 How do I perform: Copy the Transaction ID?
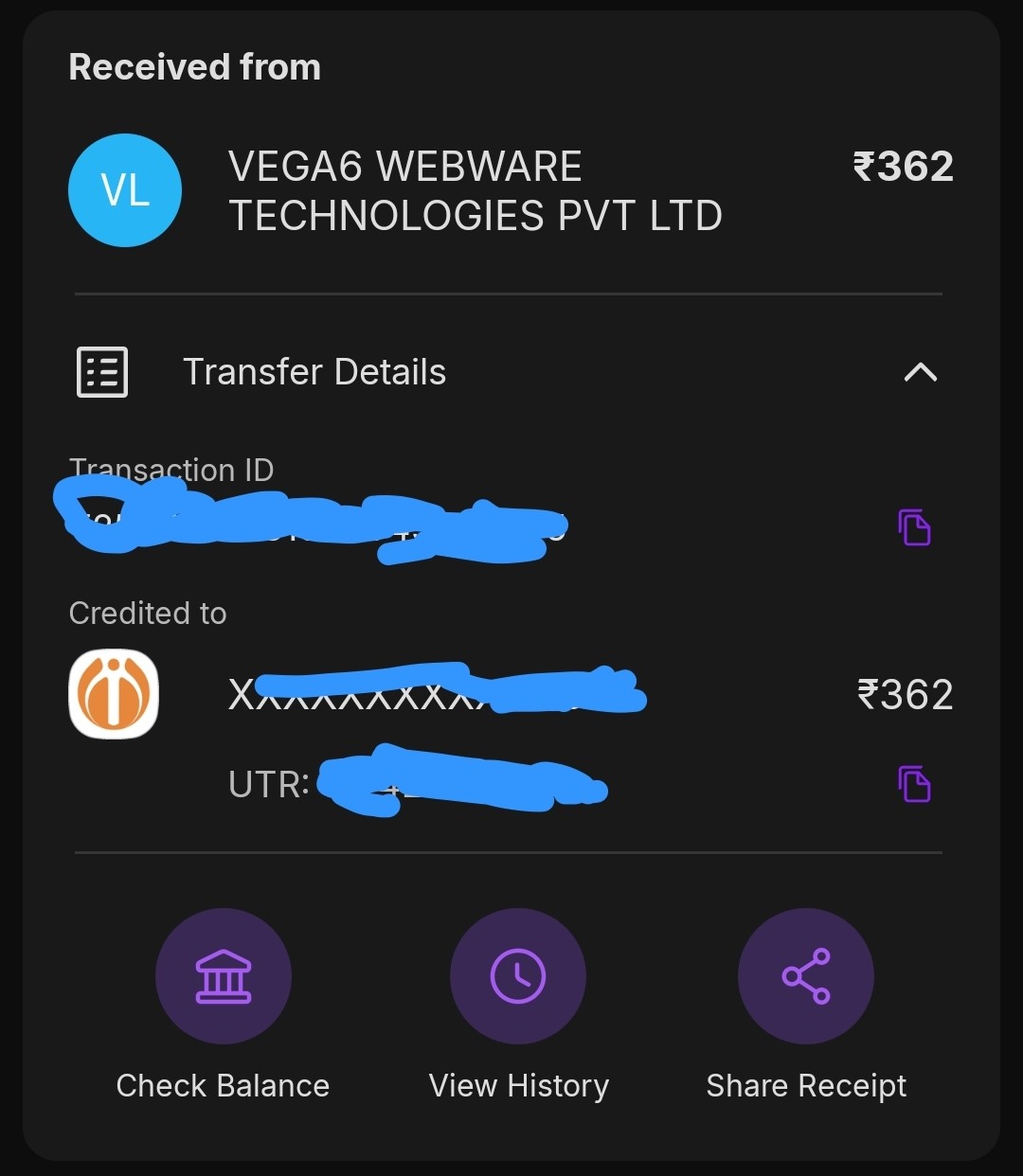pyautogui.click(x=914, y=527)
